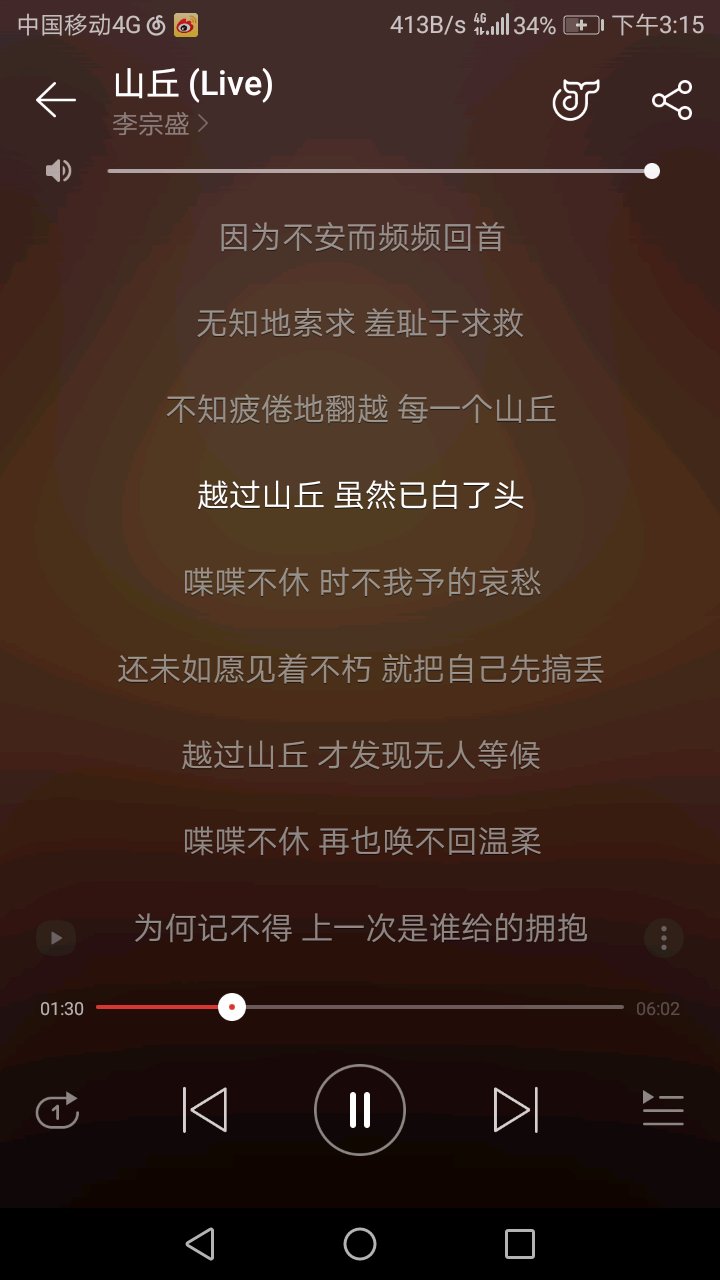Open the current playlist queue
This screenshot has height=1280, width=720.
click(x=663, y=1109)
